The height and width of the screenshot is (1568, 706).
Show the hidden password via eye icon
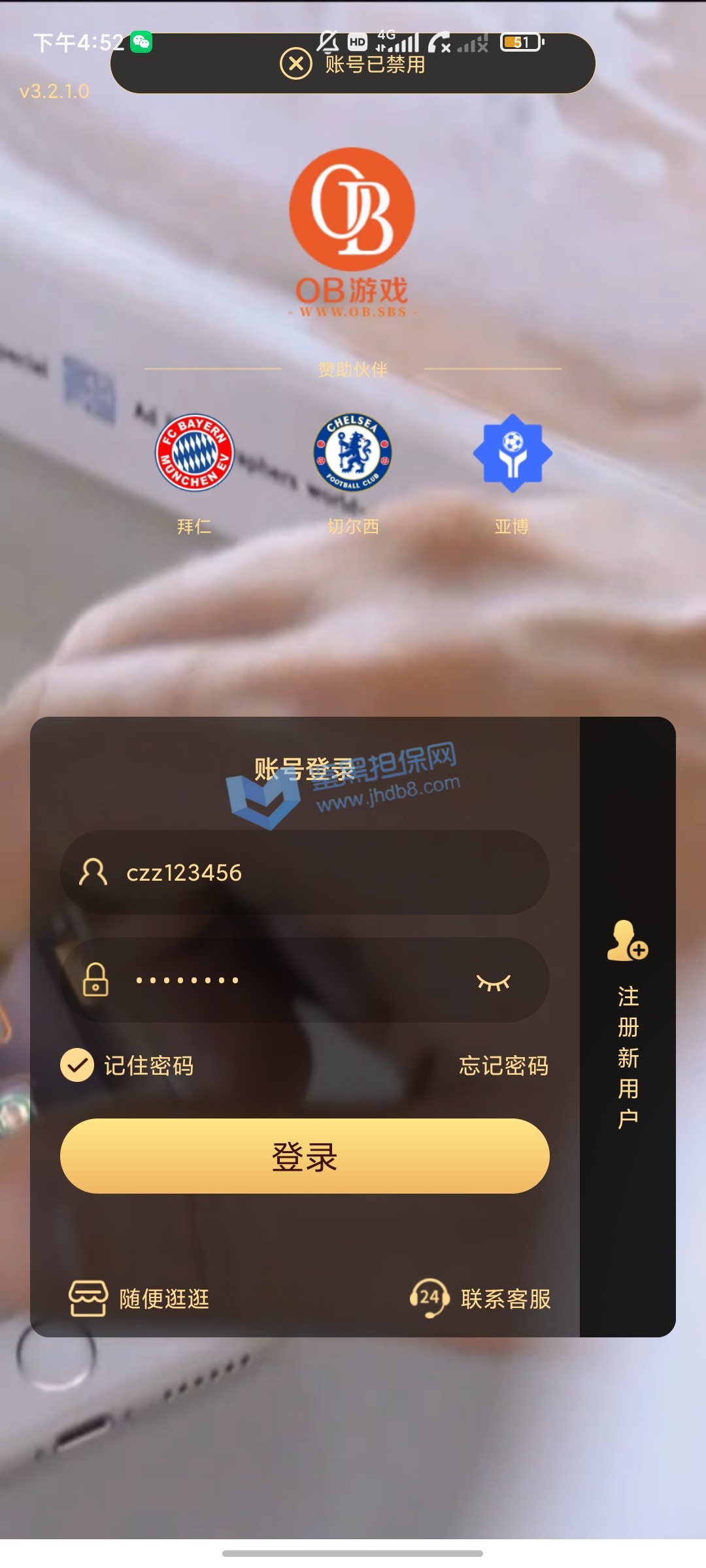(493, 981)
